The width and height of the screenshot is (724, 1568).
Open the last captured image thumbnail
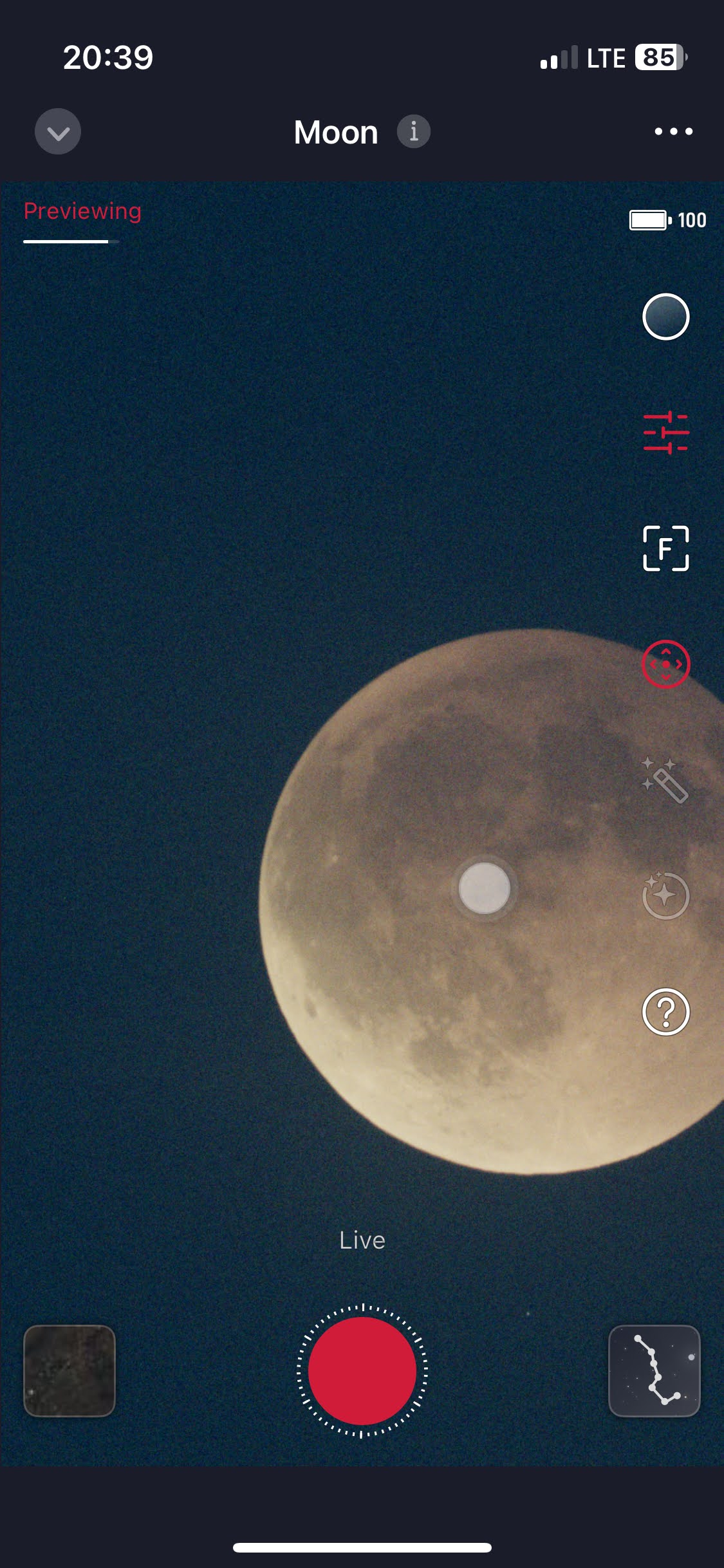[x=70, y=1371]
